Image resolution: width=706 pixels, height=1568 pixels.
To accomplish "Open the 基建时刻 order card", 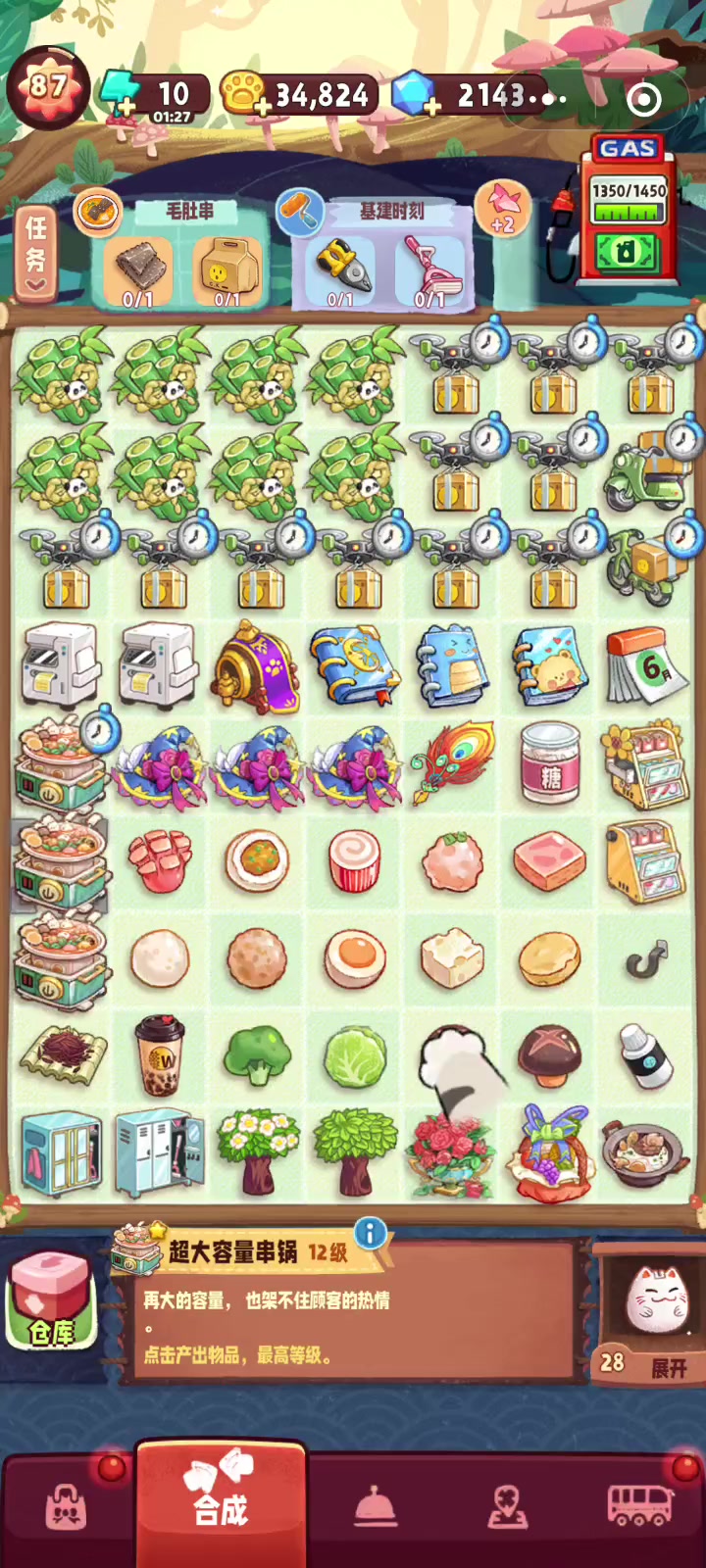I will pos(384,253).
